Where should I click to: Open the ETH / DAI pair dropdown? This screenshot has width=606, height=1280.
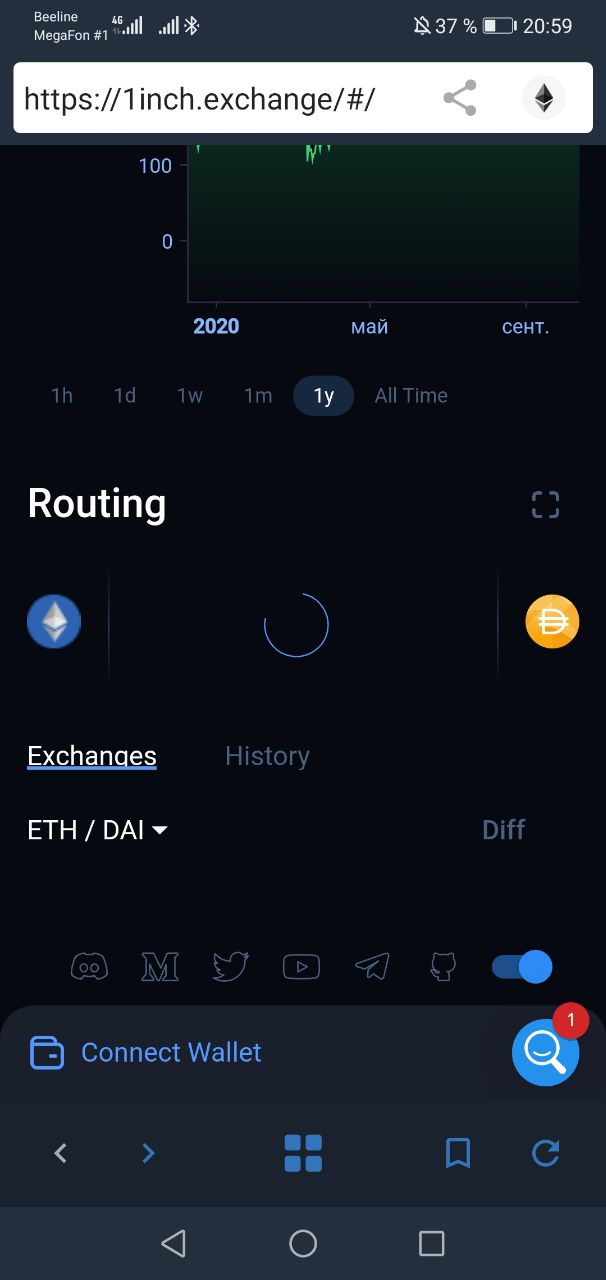click(97, 830)
